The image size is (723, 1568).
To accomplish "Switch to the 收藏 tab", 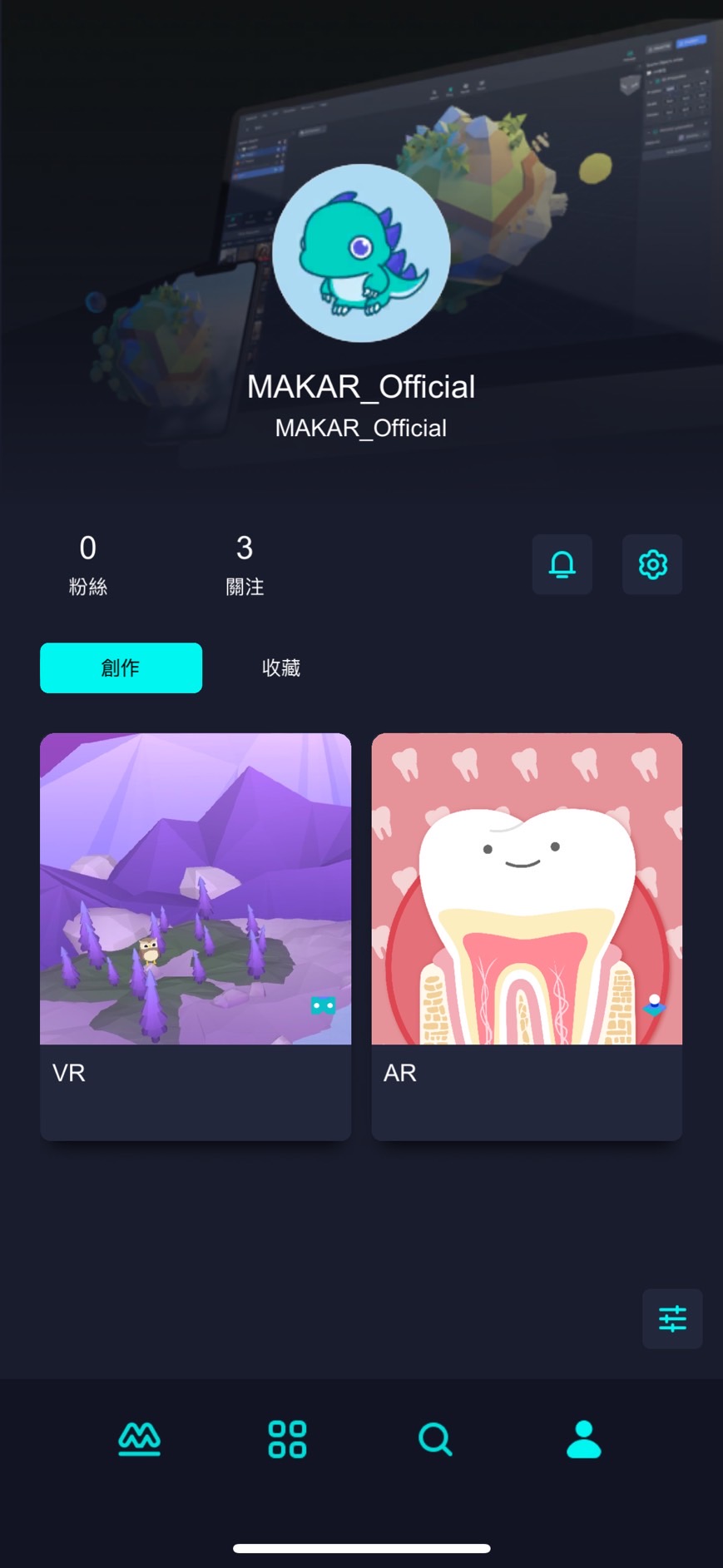I will 280,667.
